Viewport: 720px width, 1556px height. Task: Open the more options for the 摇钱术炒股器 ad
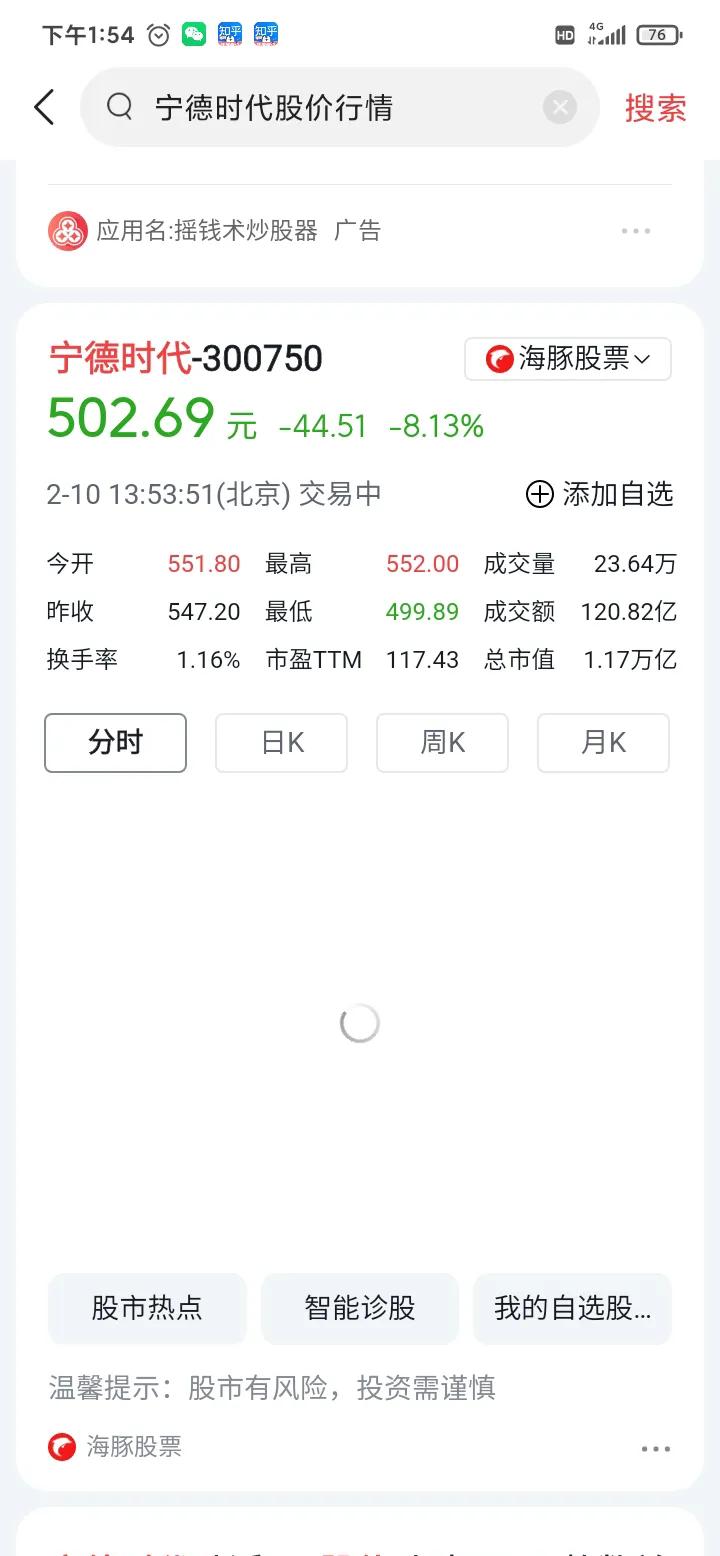coord(636,231)
